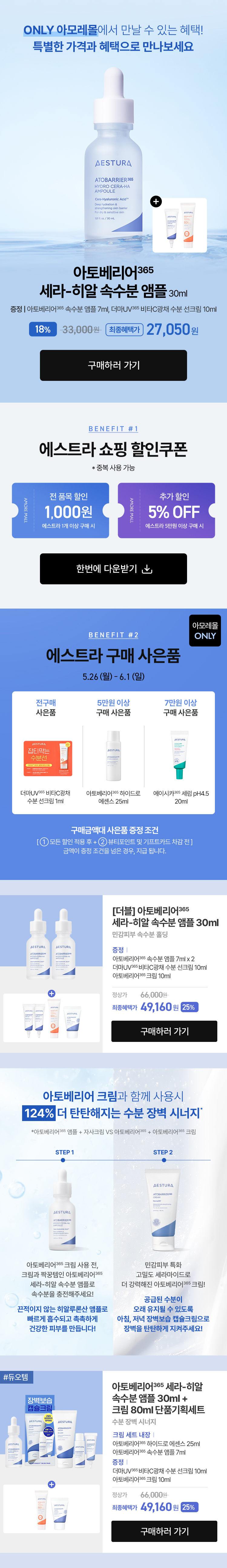Buy the 앰플 30ml + 크림 80ml 단품기획세트
The image size is (227, 1568).
(164, 1531)
